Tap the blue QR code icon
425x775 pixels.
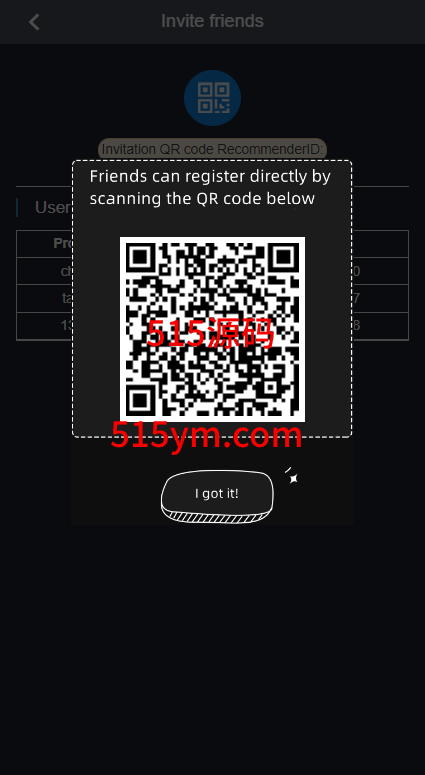coord(212,98)
